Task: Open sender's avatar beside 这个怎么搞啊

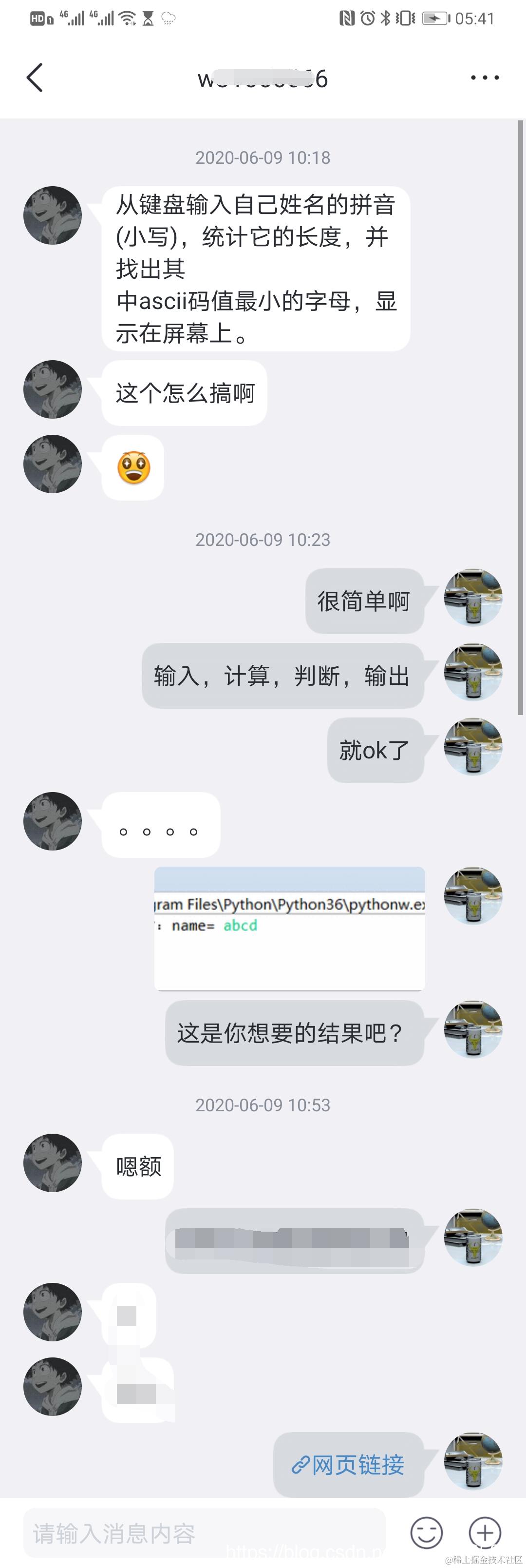Action: click(52, 389)
